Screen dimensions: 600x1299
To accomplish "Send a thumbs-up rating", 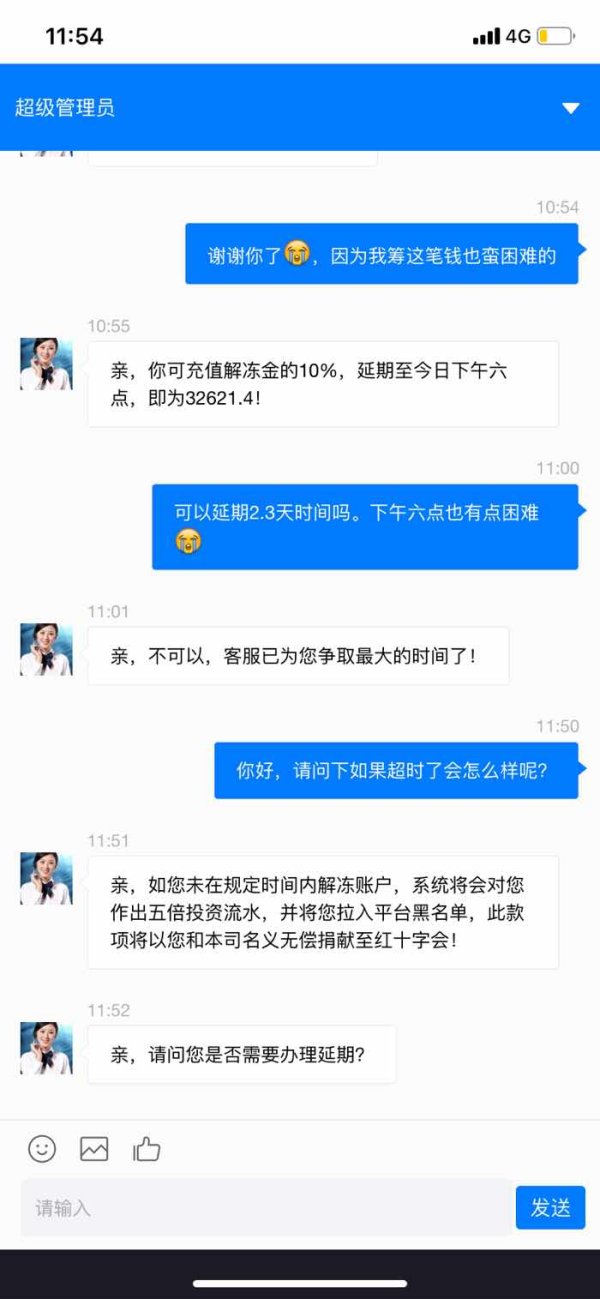I will click(147, 1149).
